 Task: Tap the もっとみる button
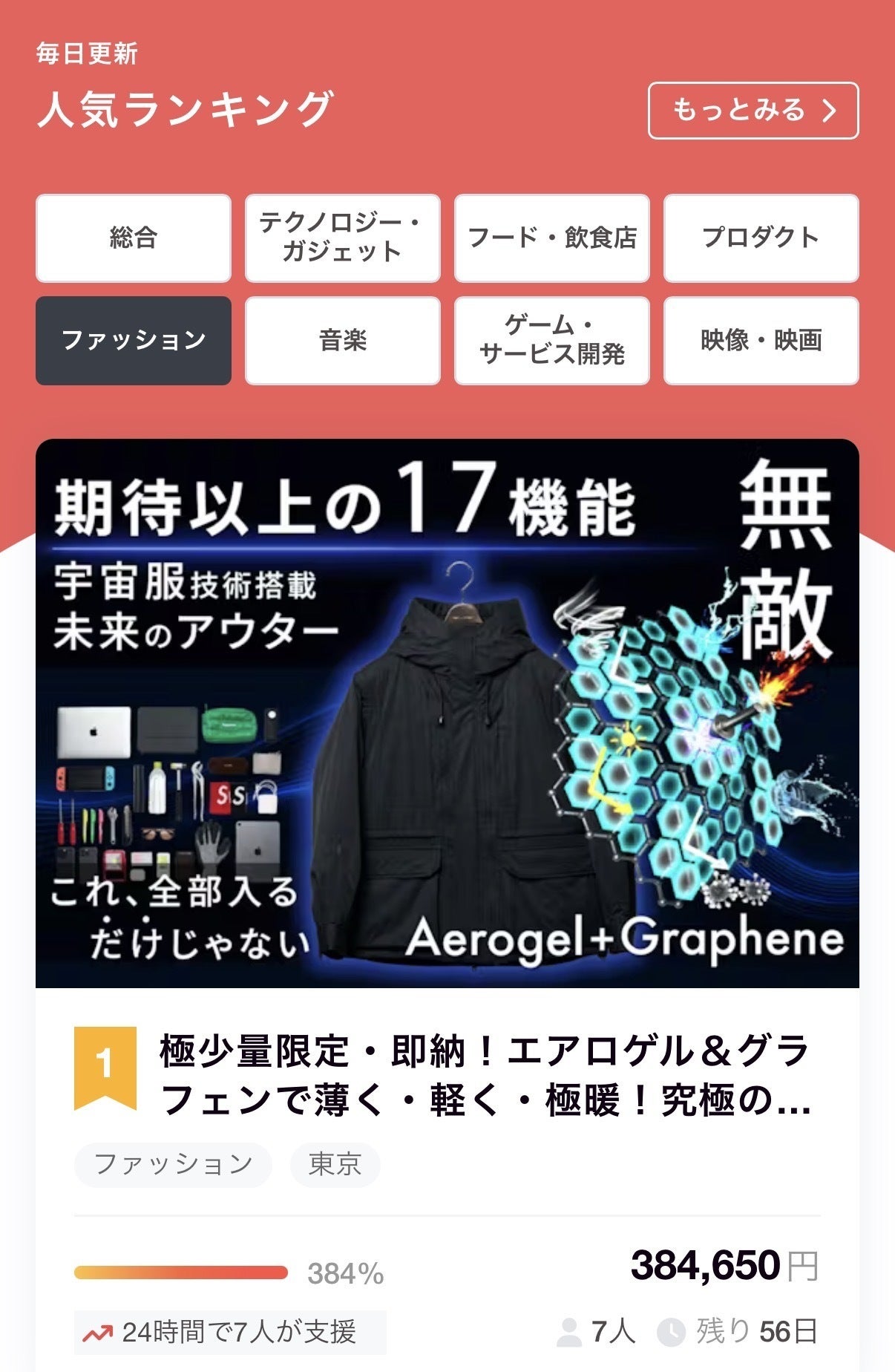pyautogui.click(x=753, y=111)
